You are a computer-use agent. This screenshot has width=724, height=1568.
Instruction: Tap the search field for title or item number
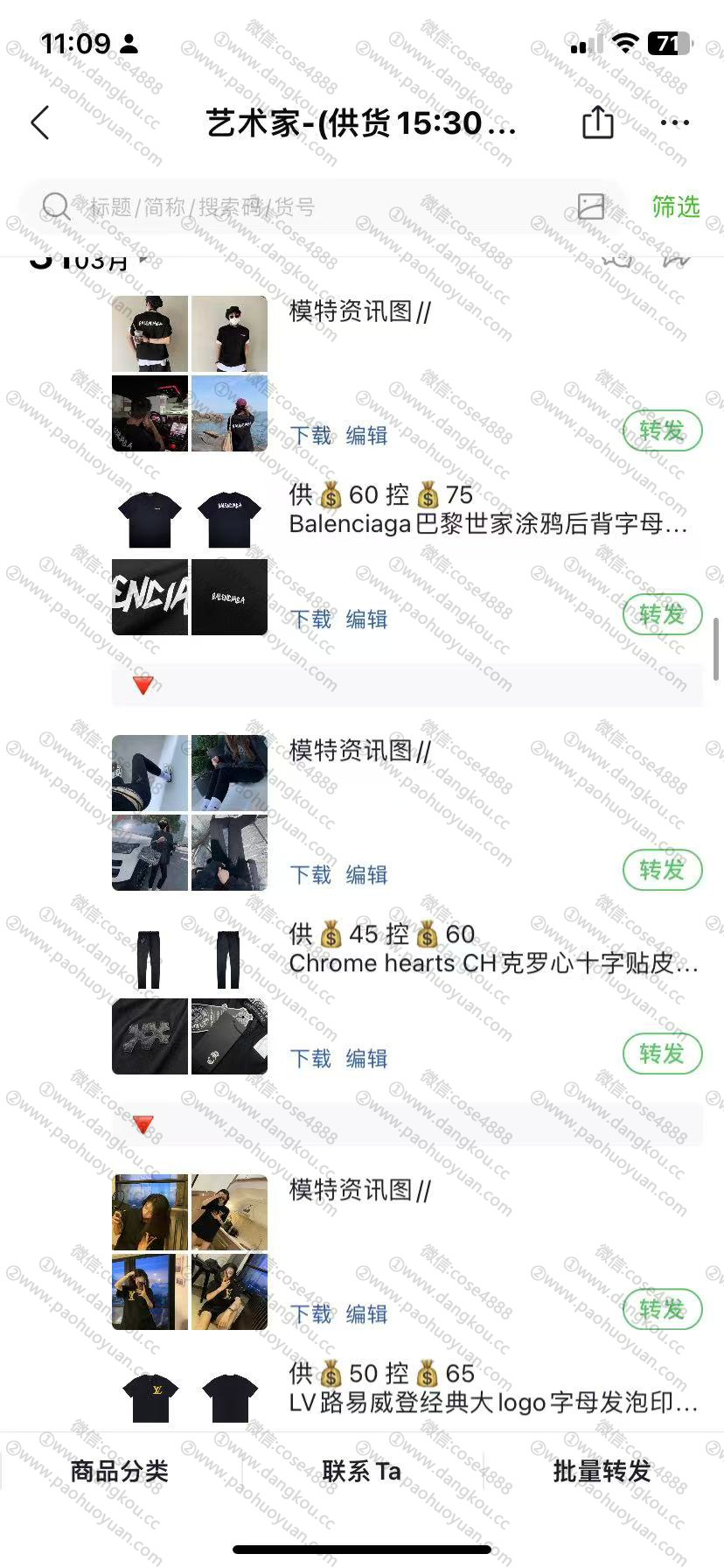(x=306, y=207)
